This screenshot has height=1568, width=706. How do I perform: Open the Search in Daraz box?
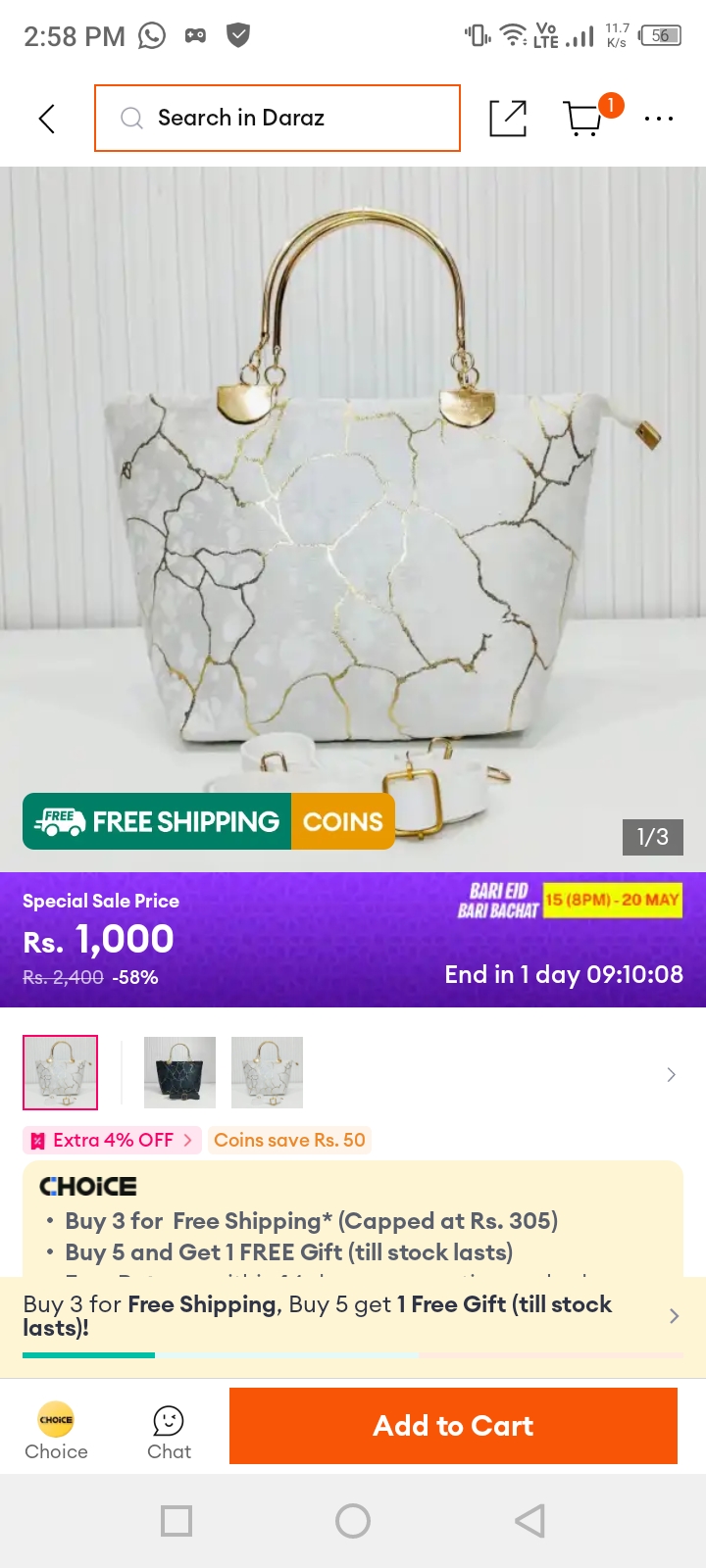coord(277,119)
